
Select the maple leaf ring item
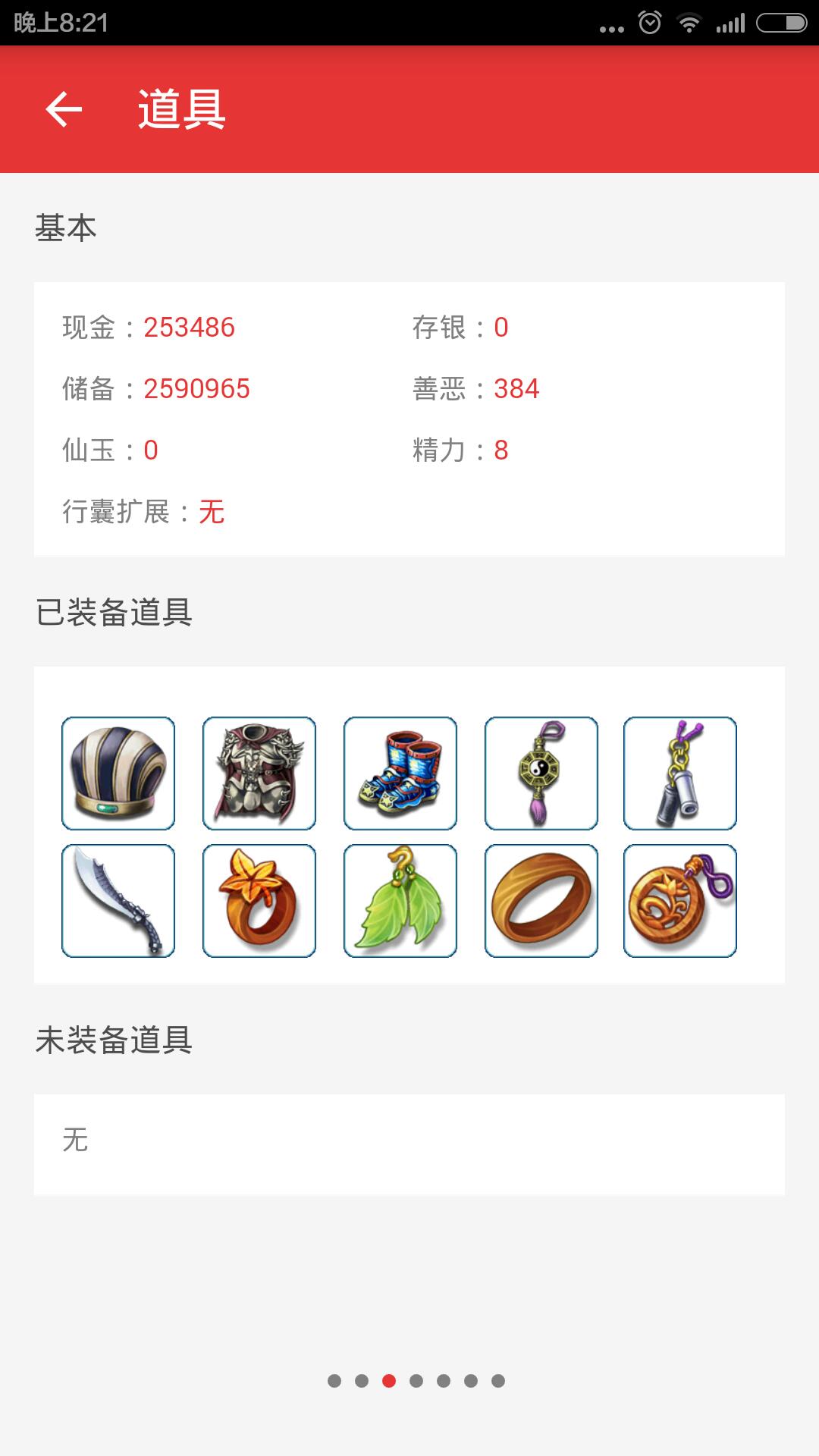tap(259, 900)
